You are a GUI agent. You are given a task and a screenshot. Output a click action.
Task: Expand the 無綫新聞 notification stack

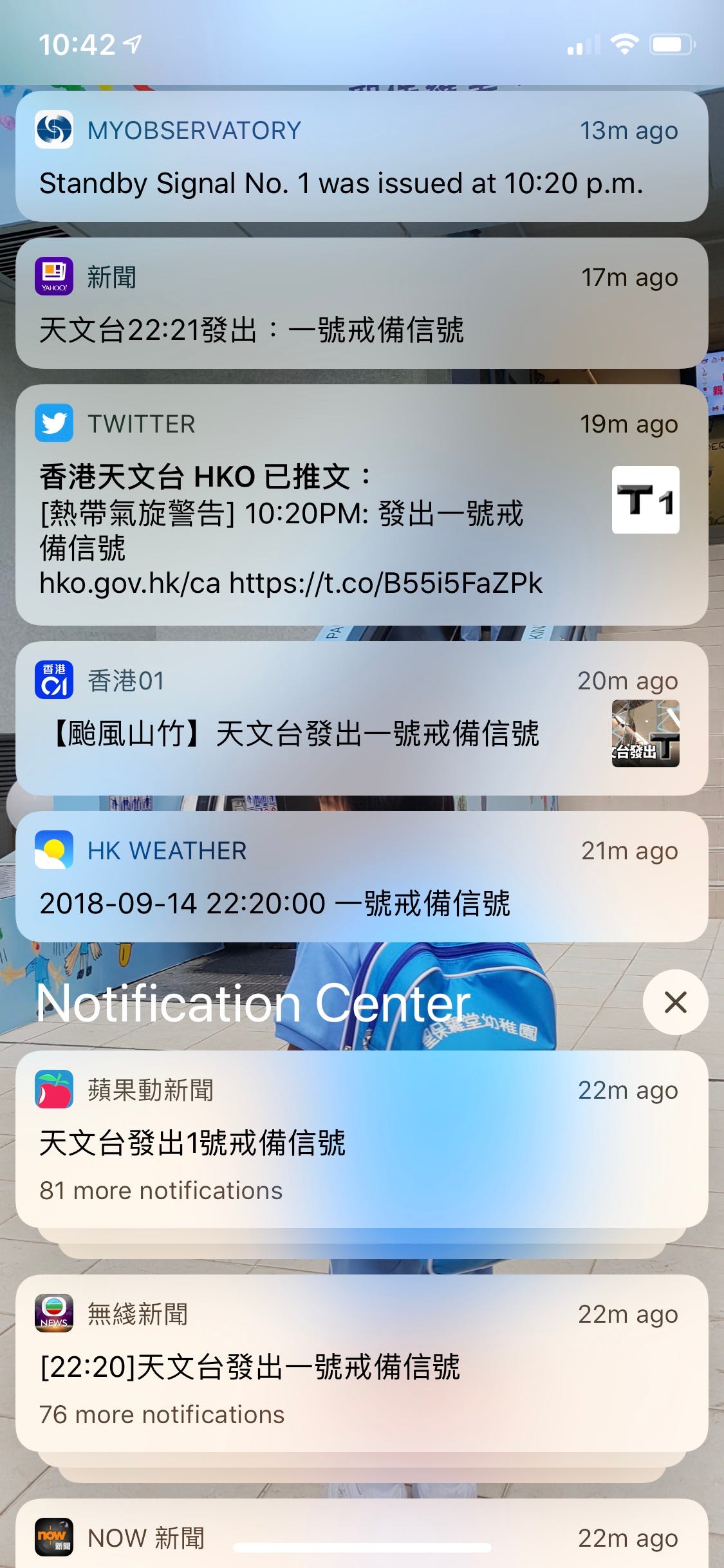click(x=362, y=1363)
